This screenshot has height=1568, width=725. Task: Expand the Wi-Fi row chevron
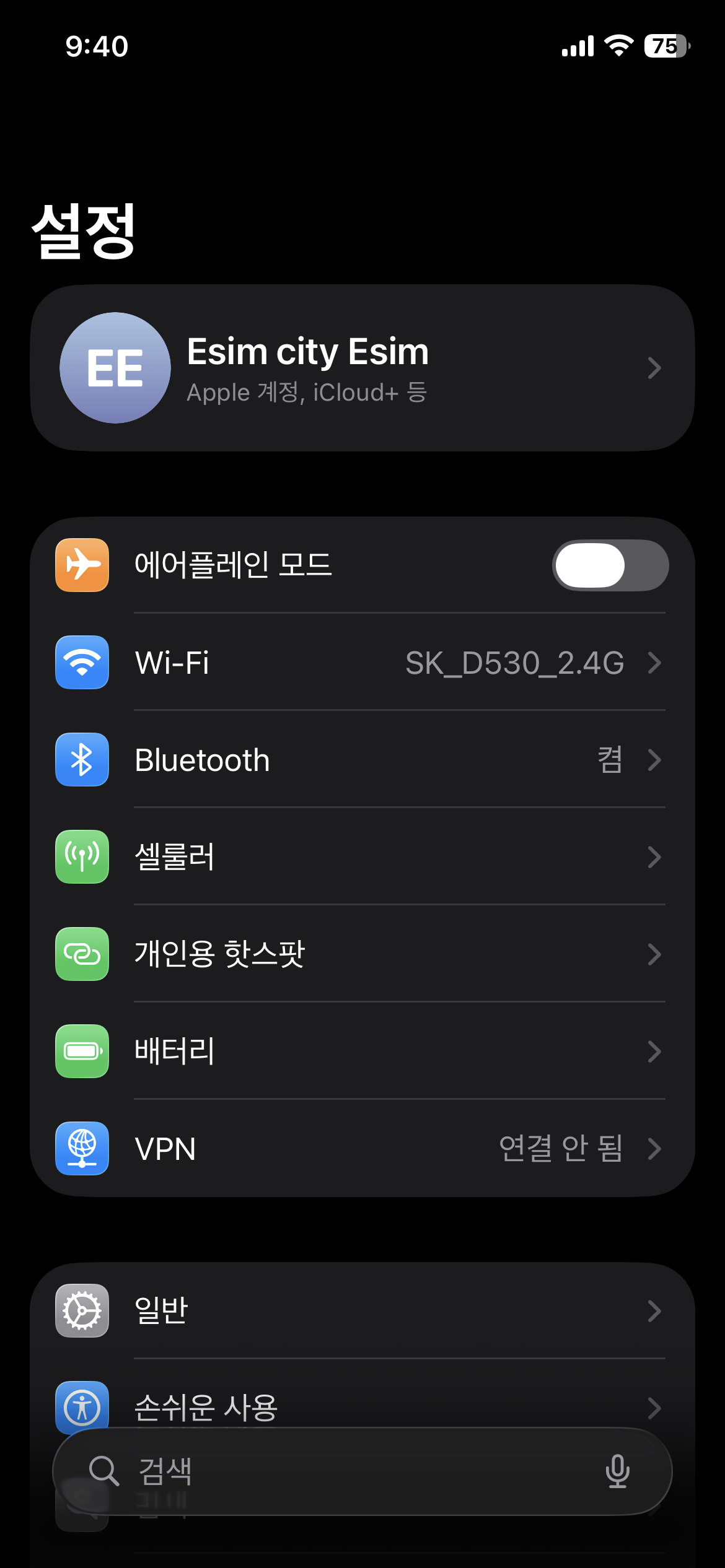point(654,663)
